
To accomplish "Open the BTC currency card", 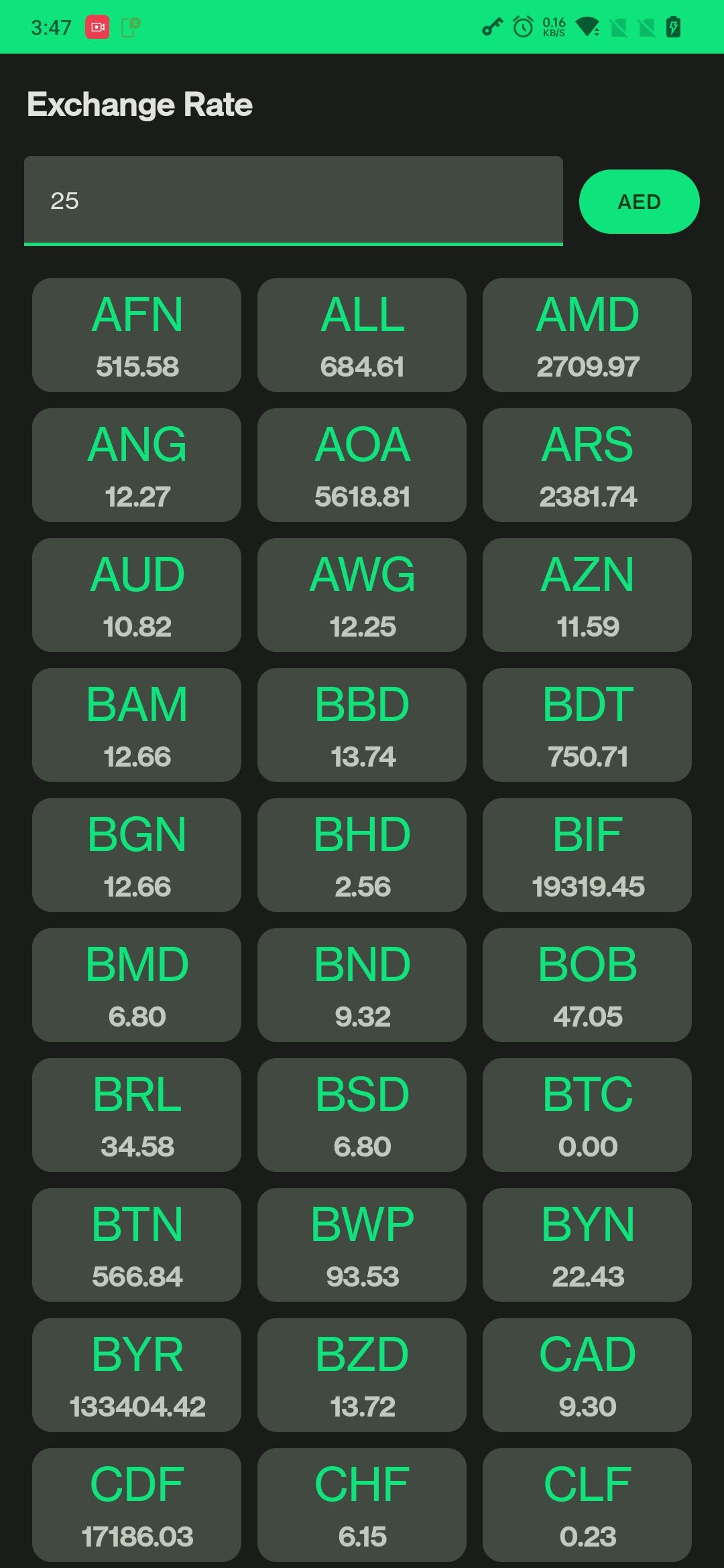I will coord(587,1115).
